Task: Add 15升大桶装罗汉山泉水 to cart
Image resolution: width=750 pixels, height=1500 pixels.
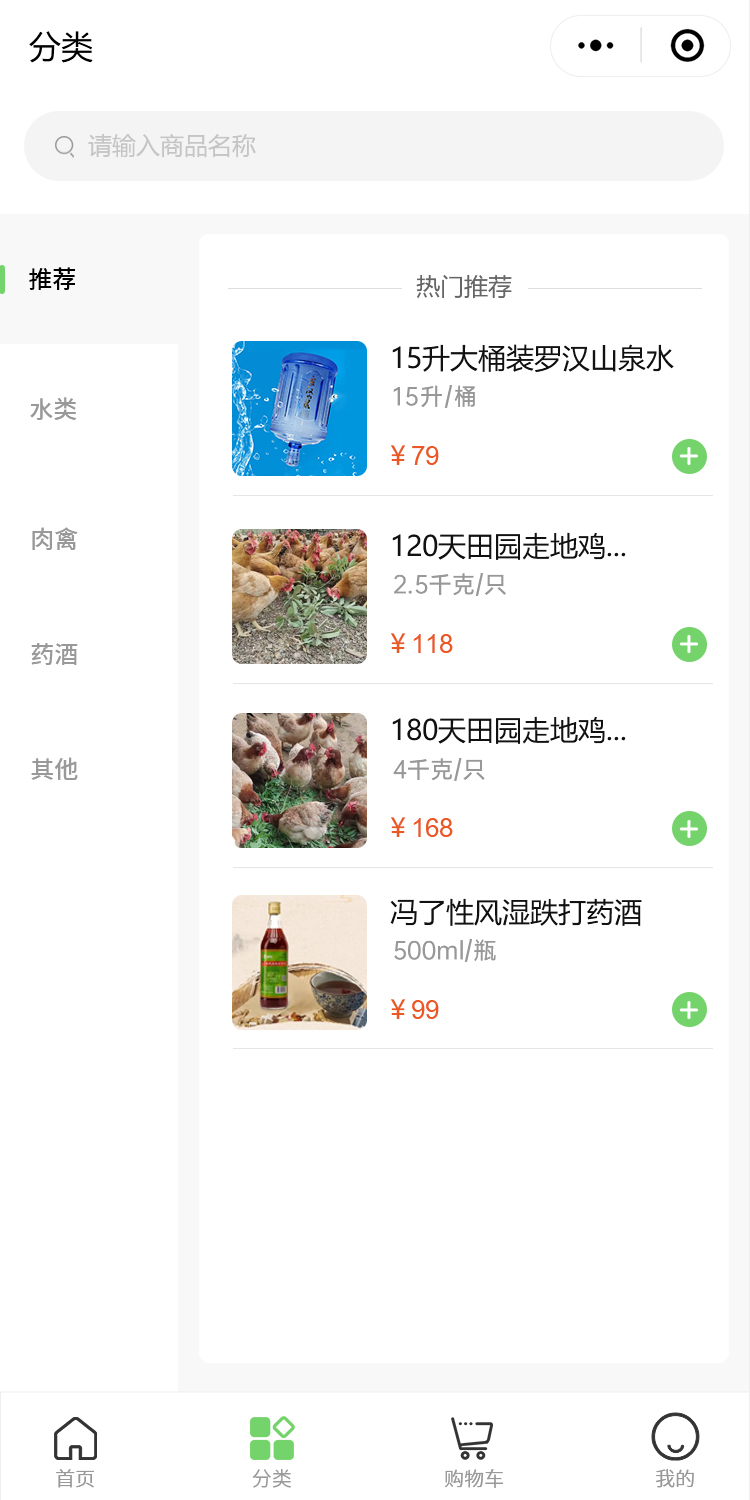Action: click(x=689, y=457)
